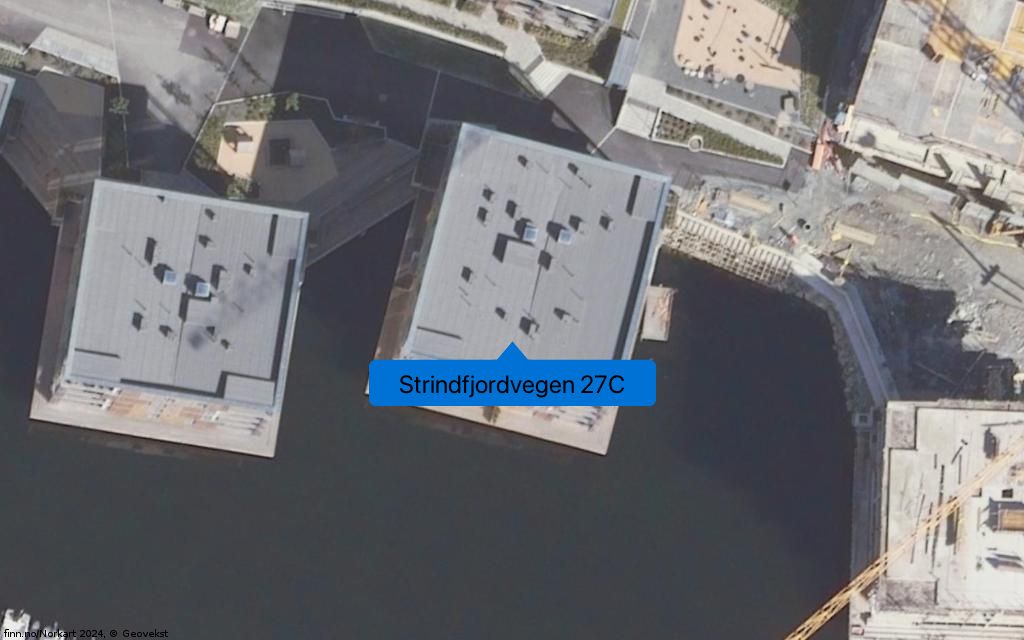Tap the Strindfjordvegen 27C address marker
1024x640 pixels.
pyautogui.click(x=512, y=384)
